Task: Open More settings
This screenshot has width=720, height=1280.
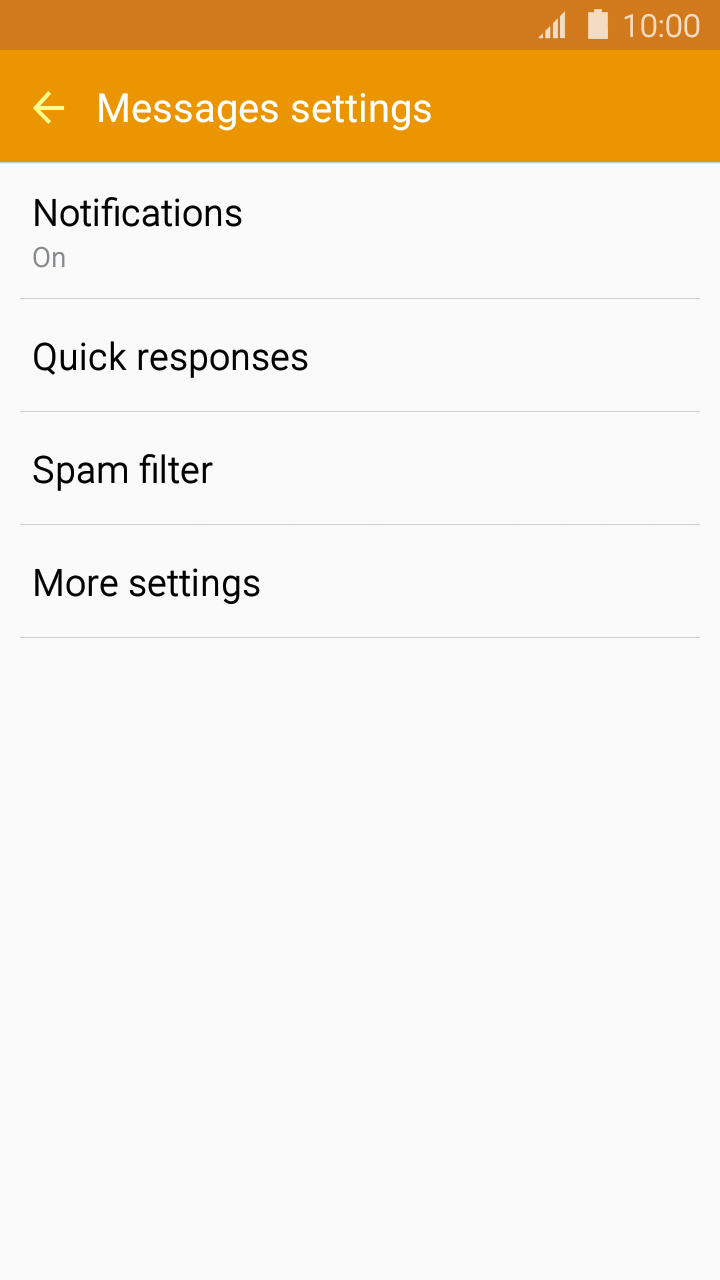Action: click(360, 582)
